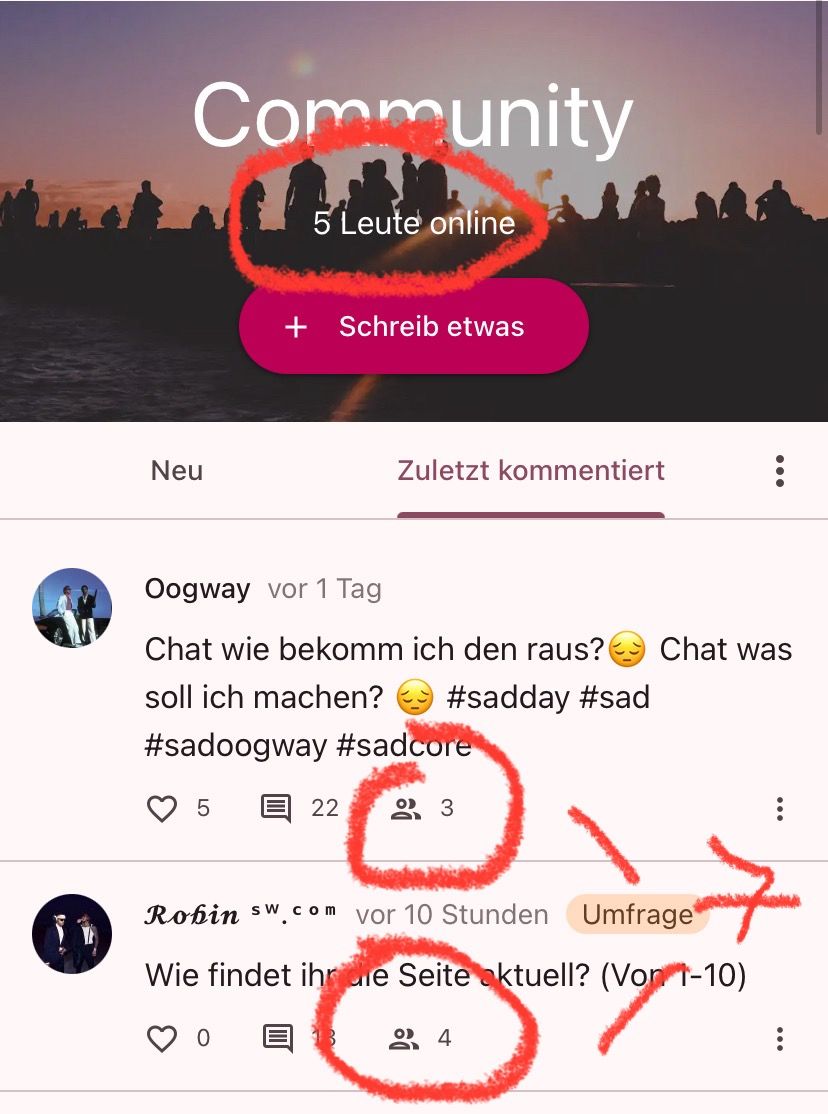View participants of Oogway's post

pos(406,808)
